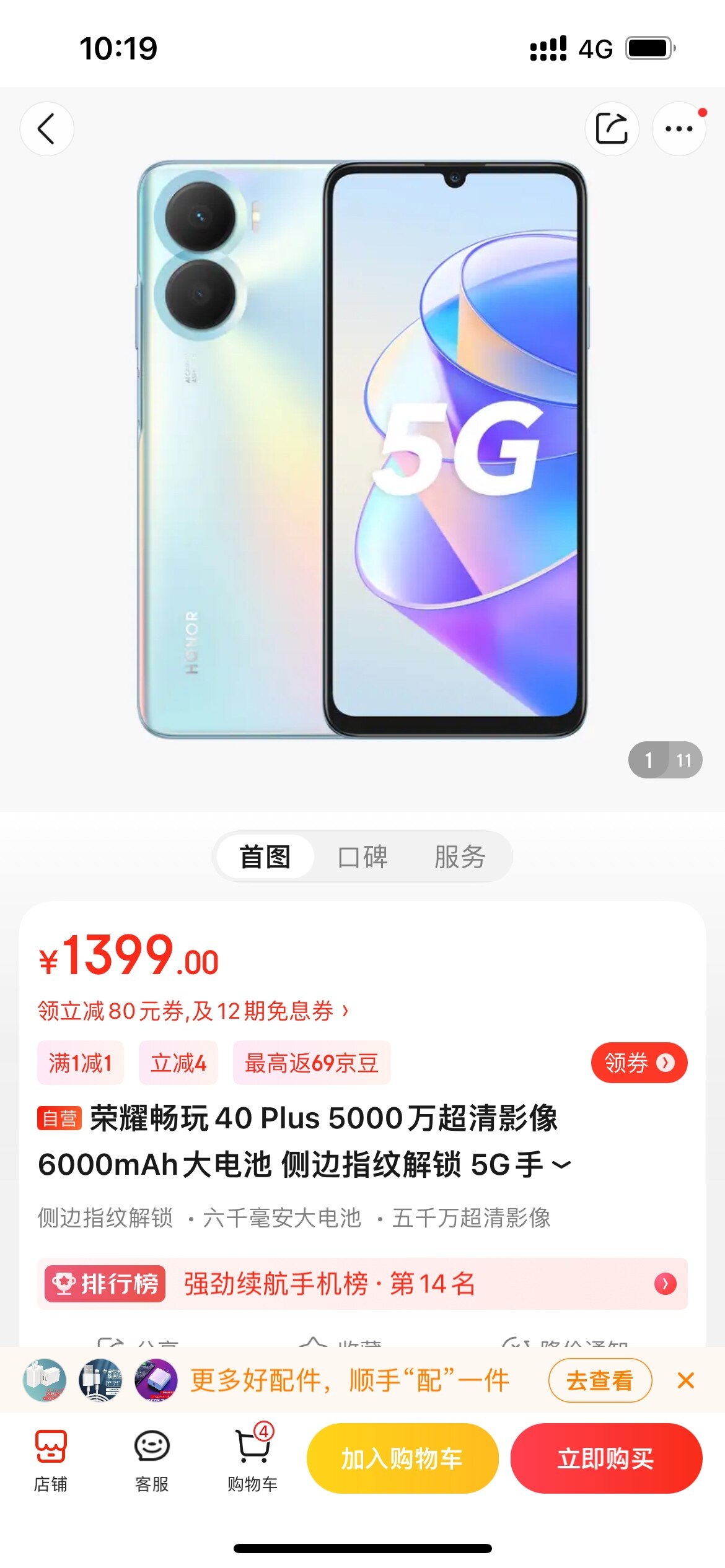Open the 强劲续航手机榜 ranking banner
The height and width of the screenshot is (1568, 725).
[362, 1284]
